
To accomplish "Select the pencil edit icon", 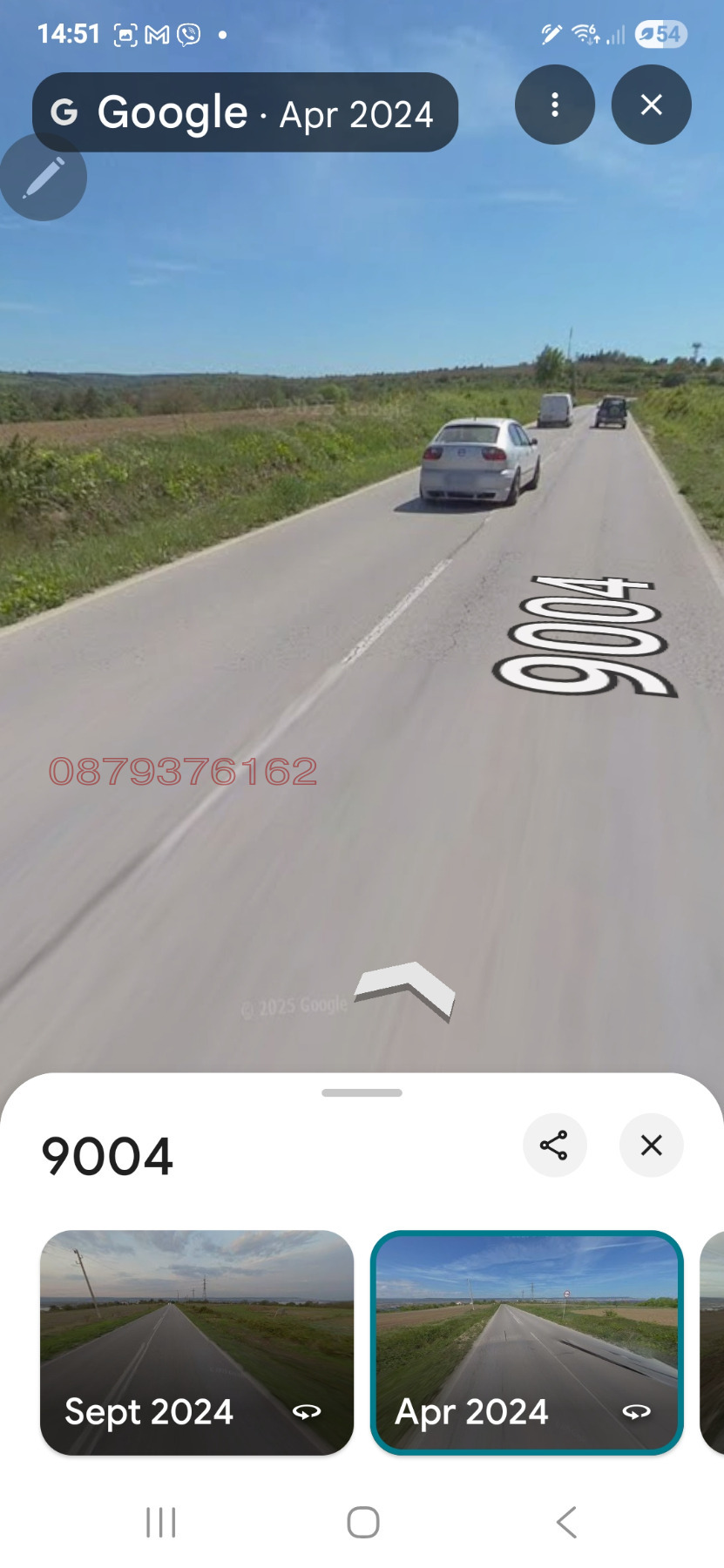I will pos(43,177).
